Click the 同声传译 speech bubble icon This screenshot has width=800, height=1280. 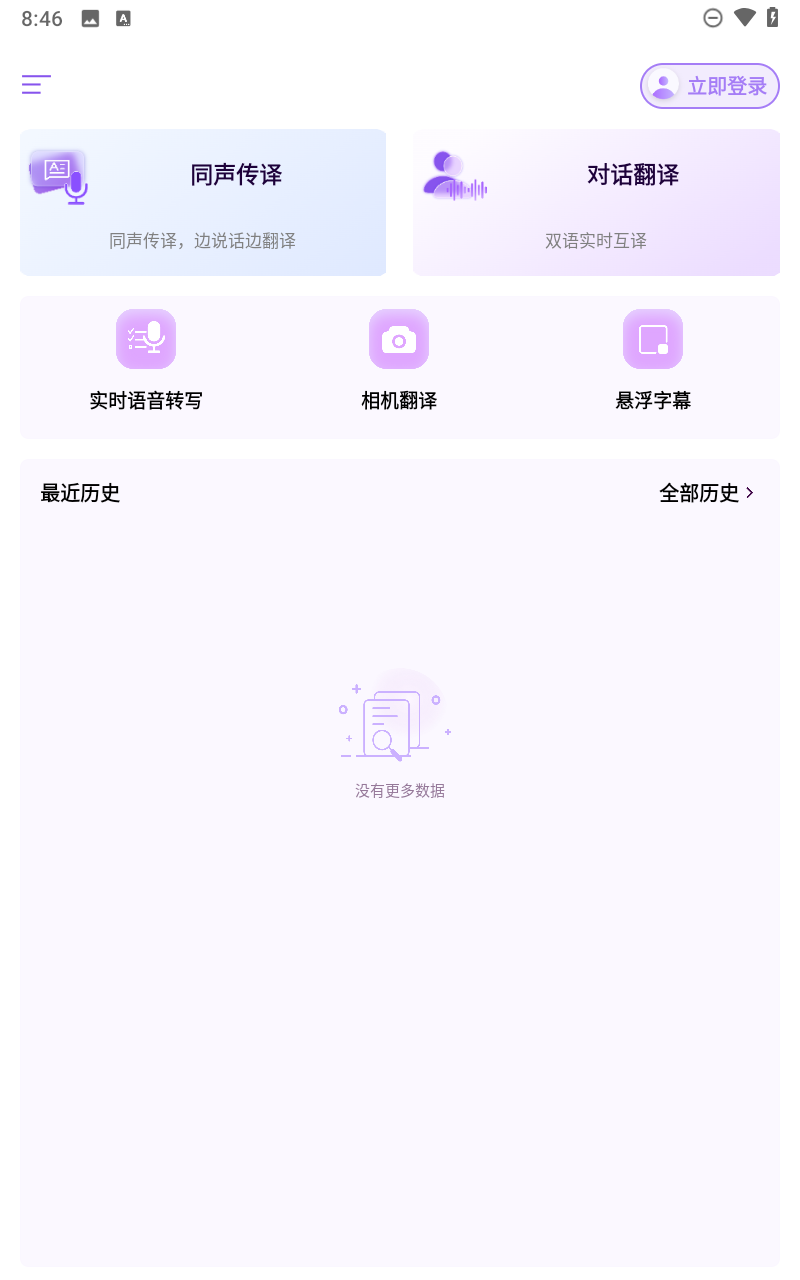57,172
